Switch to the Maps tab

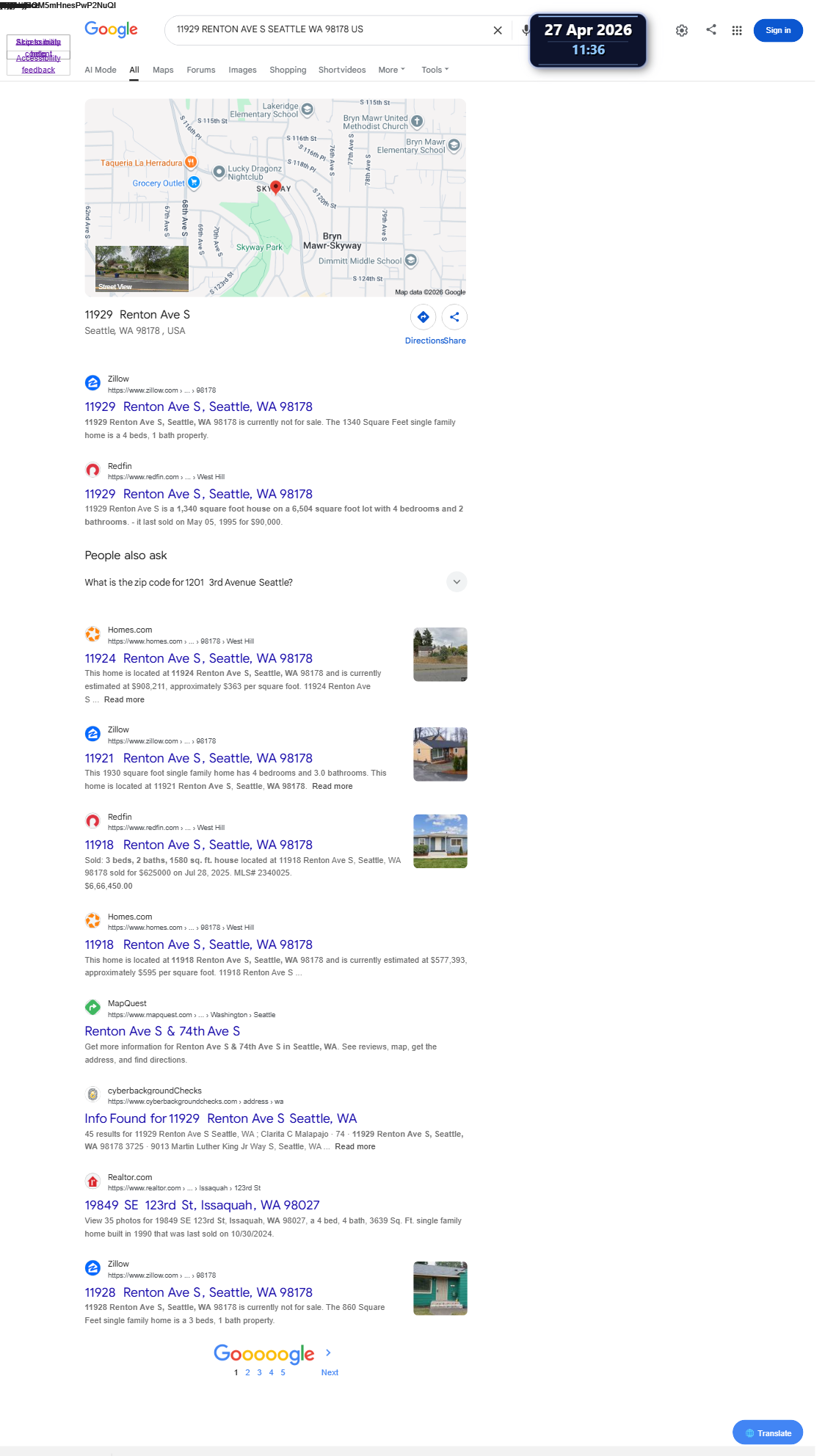tap(163, 70)
